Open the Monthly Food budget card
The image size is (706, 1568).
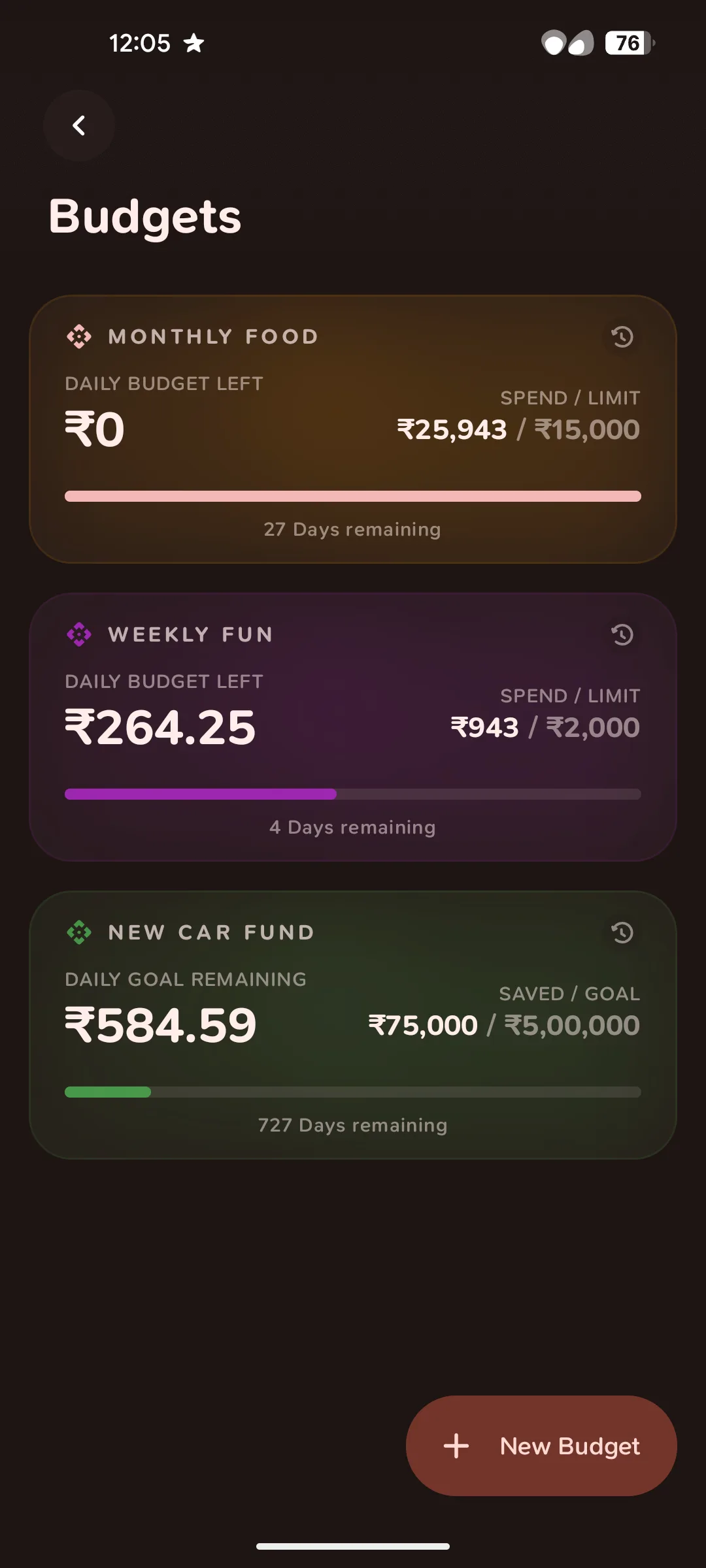(x=353, y=429)
